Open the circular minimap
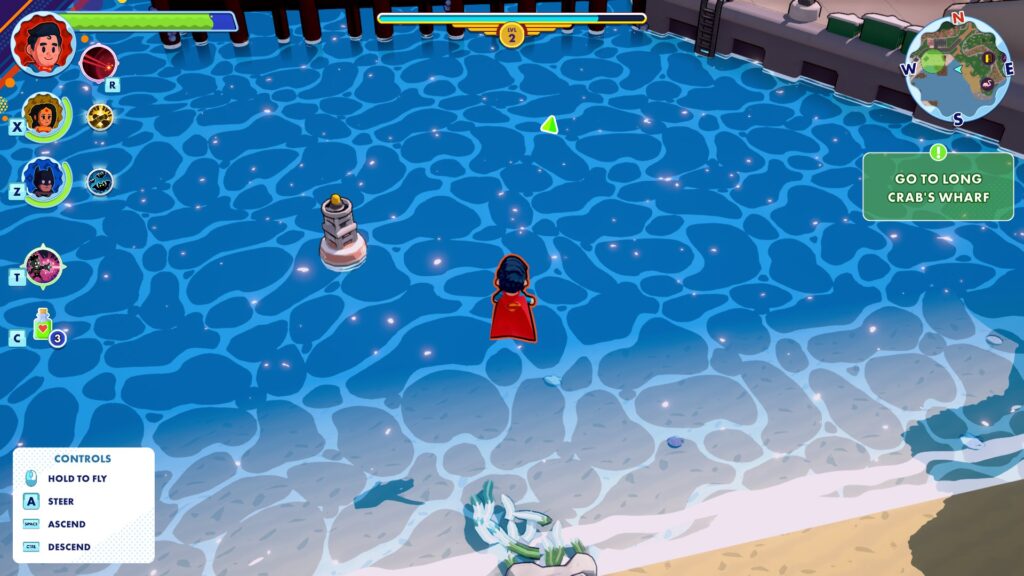Image resolution: width=1024 pixels, height=576 pixels. pyautogui.click(x=958, y=68)
